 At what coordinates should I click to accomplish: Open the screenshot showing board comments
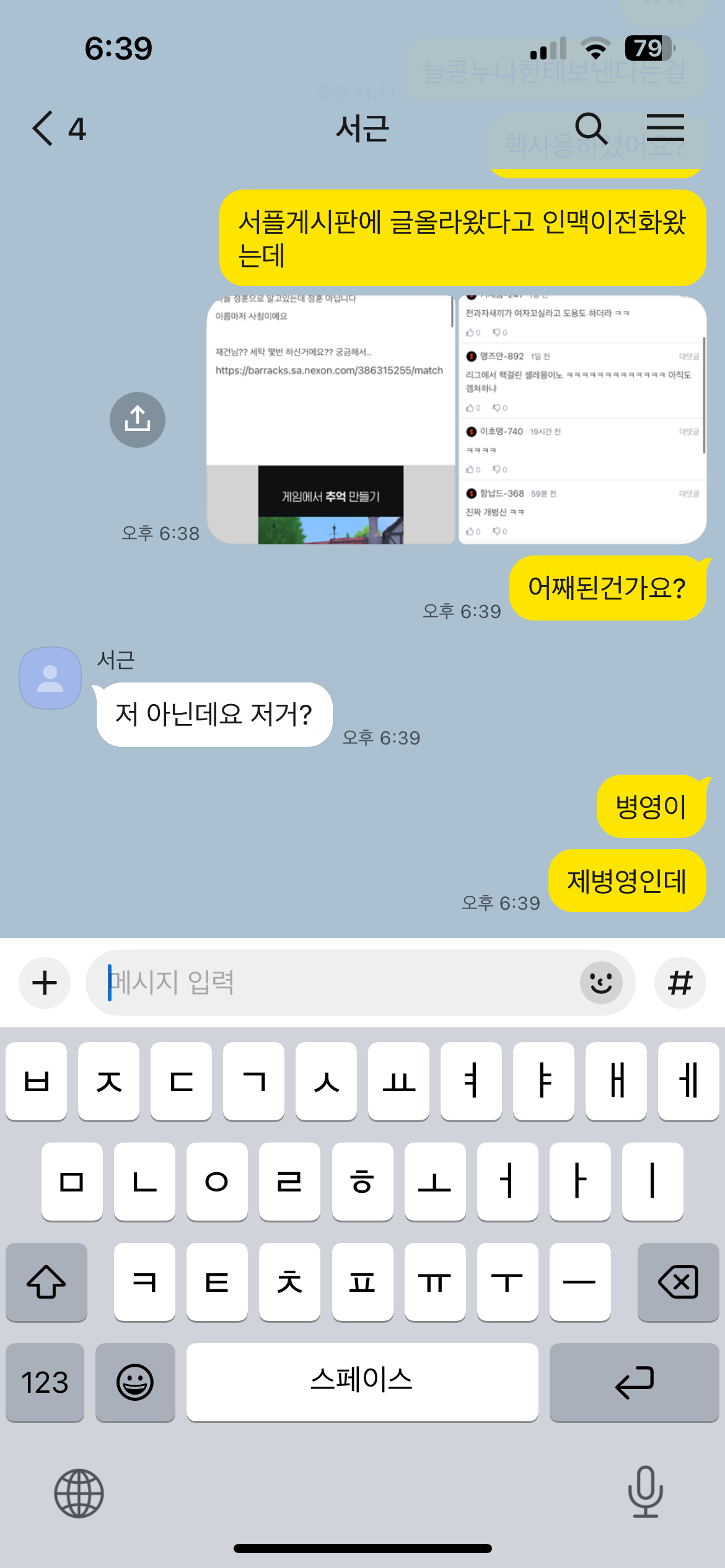tap(582, 420)
